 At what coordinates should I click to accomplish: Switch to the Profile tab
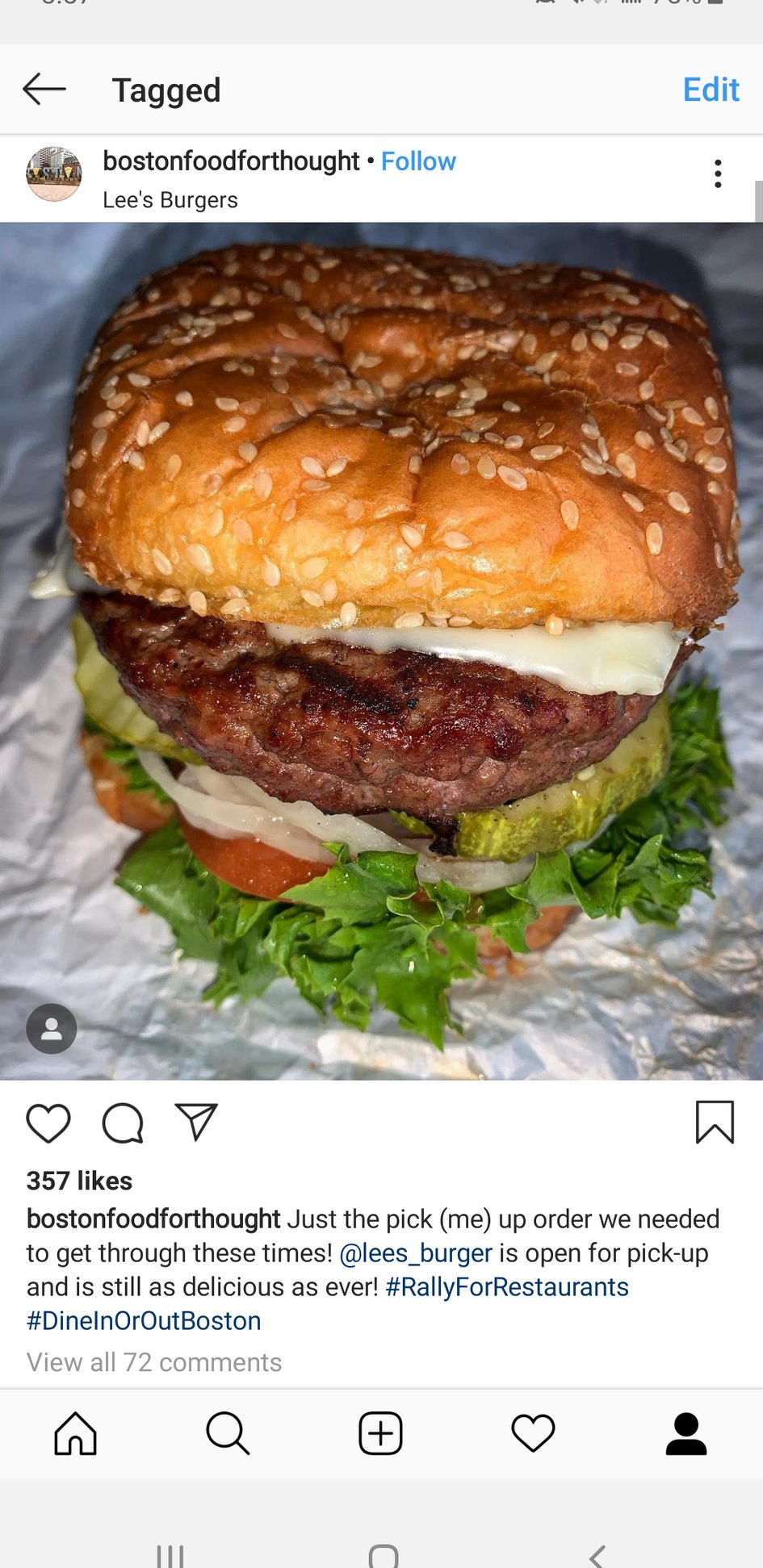686,1433
